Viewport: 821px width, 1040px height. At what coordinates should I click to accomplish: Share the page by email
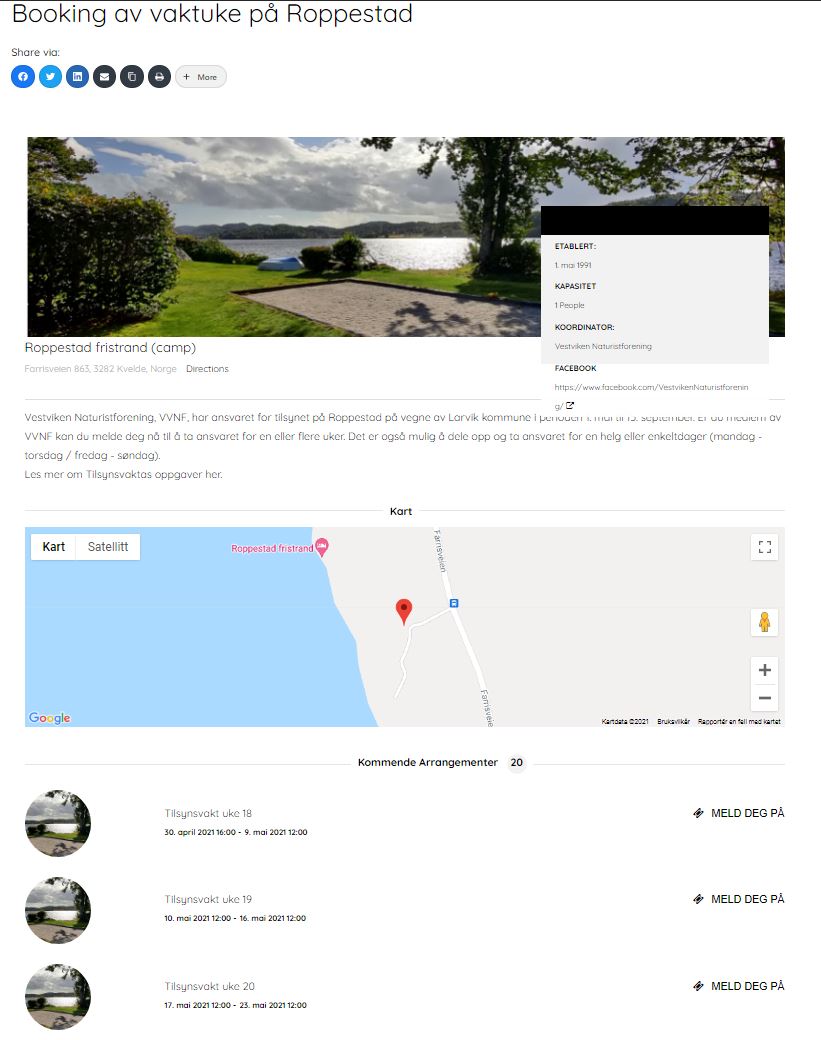(104, 77)
